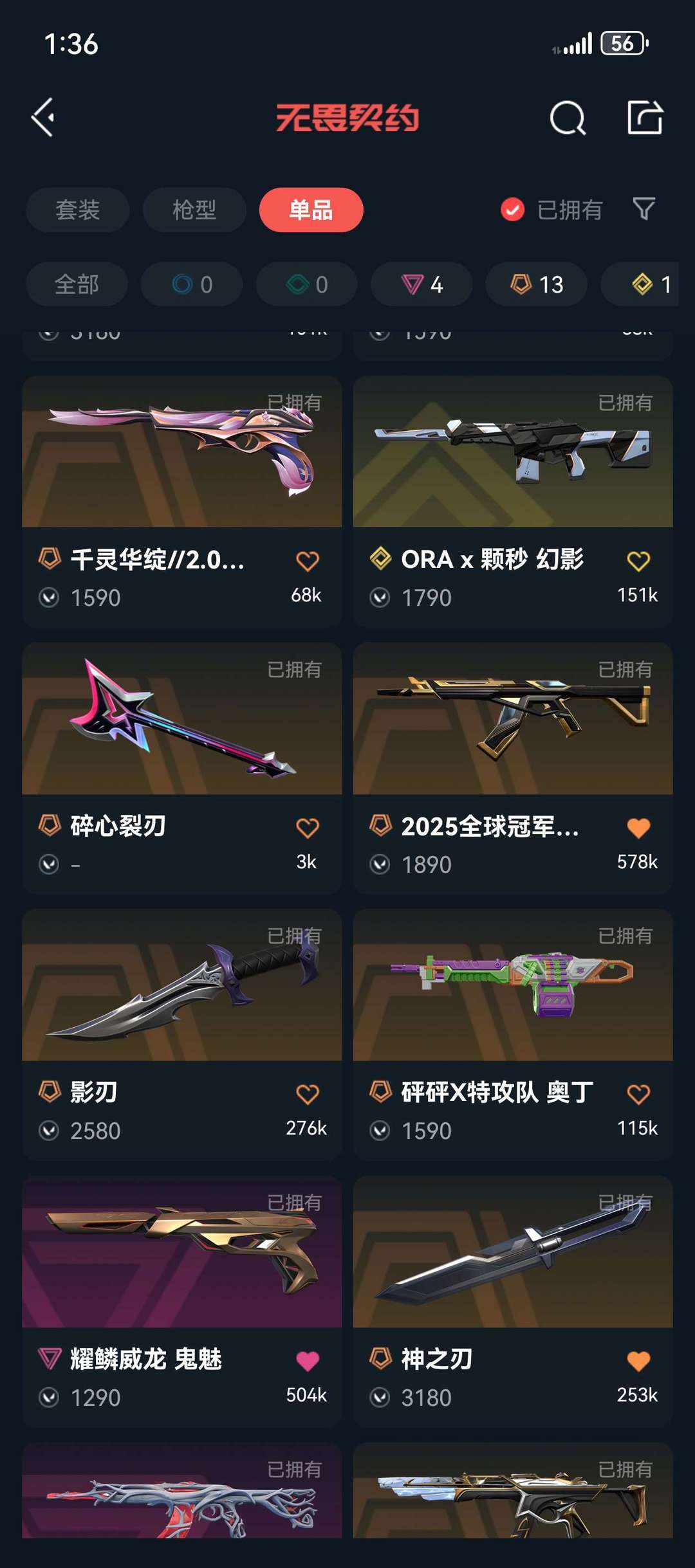Go back using the top-left arrow
The height and width of the screenshot is (1568, 695).
click(44, 118)
